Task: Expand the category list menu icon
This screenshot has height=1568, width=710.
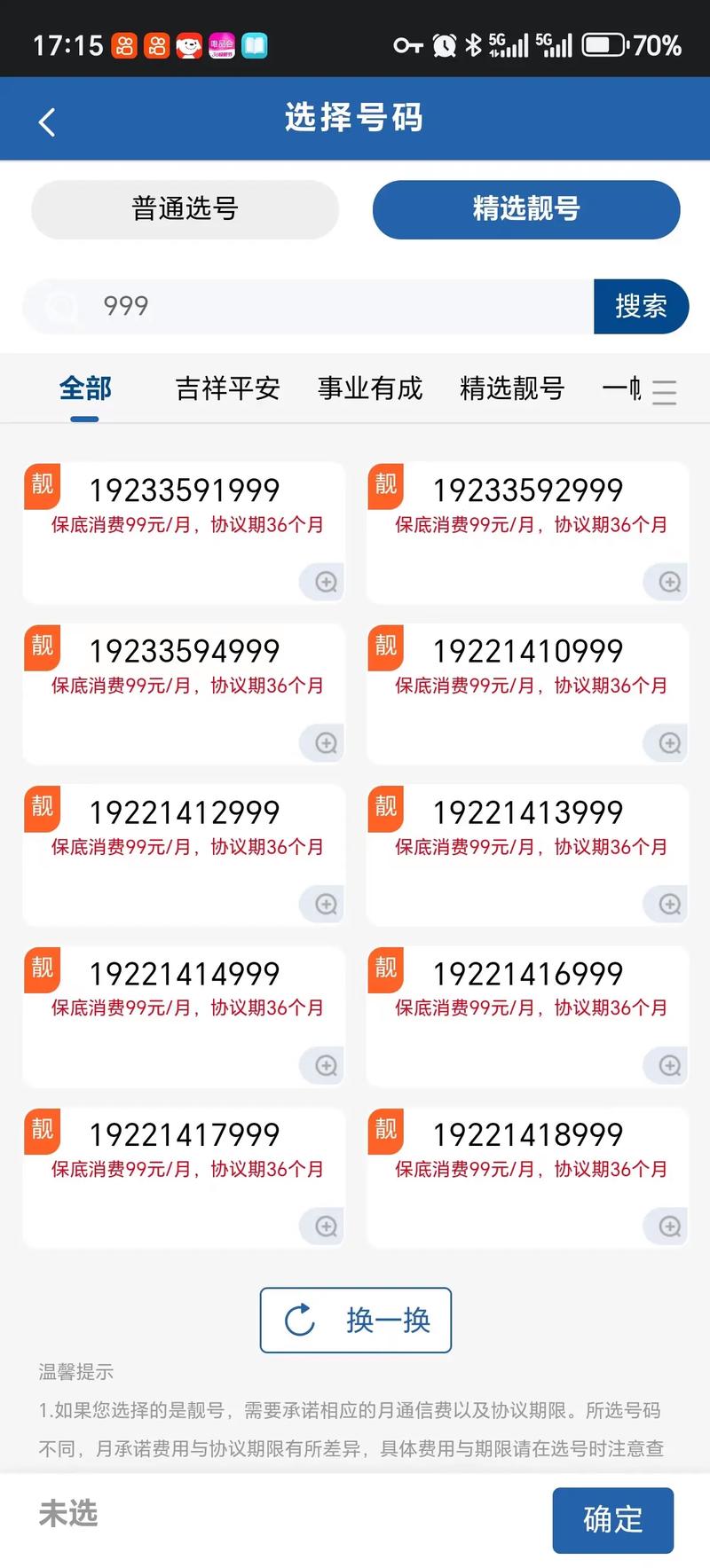Action: 664,391
